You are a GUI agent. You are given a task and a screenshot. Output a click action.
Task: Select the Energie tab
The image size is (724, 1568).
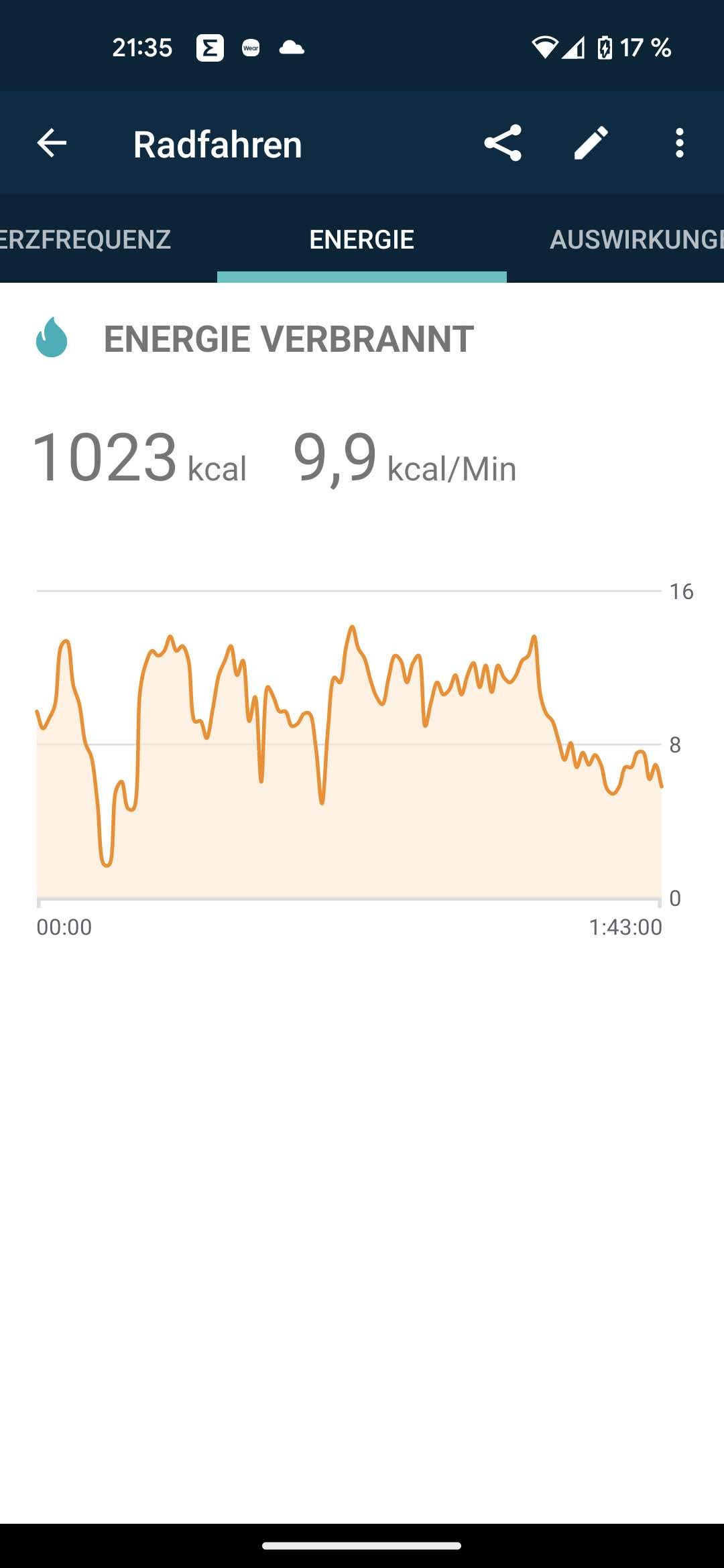(362, 239)
